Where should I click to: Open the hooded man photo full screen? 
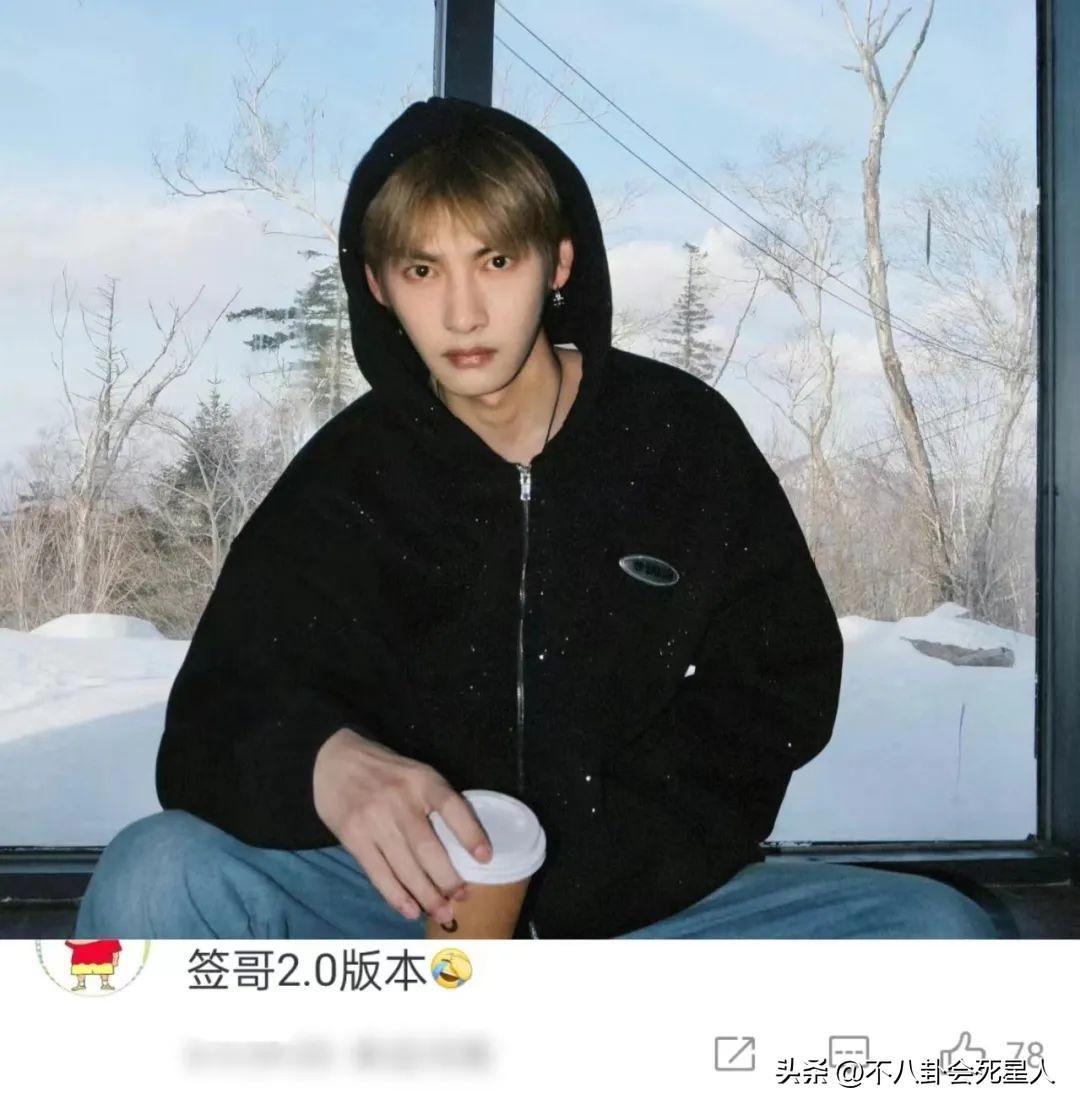540,470
